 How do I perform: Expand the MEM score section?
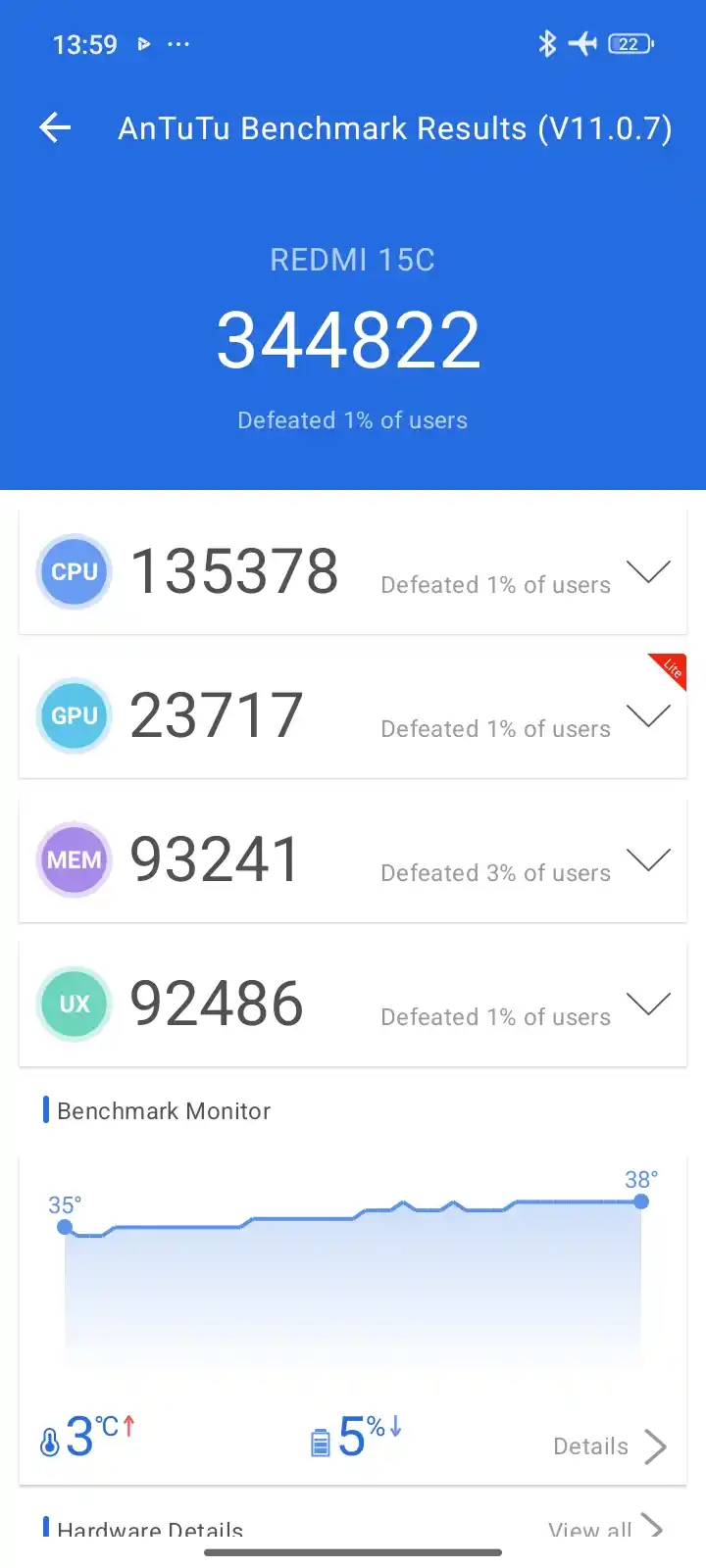coord(648,859)
